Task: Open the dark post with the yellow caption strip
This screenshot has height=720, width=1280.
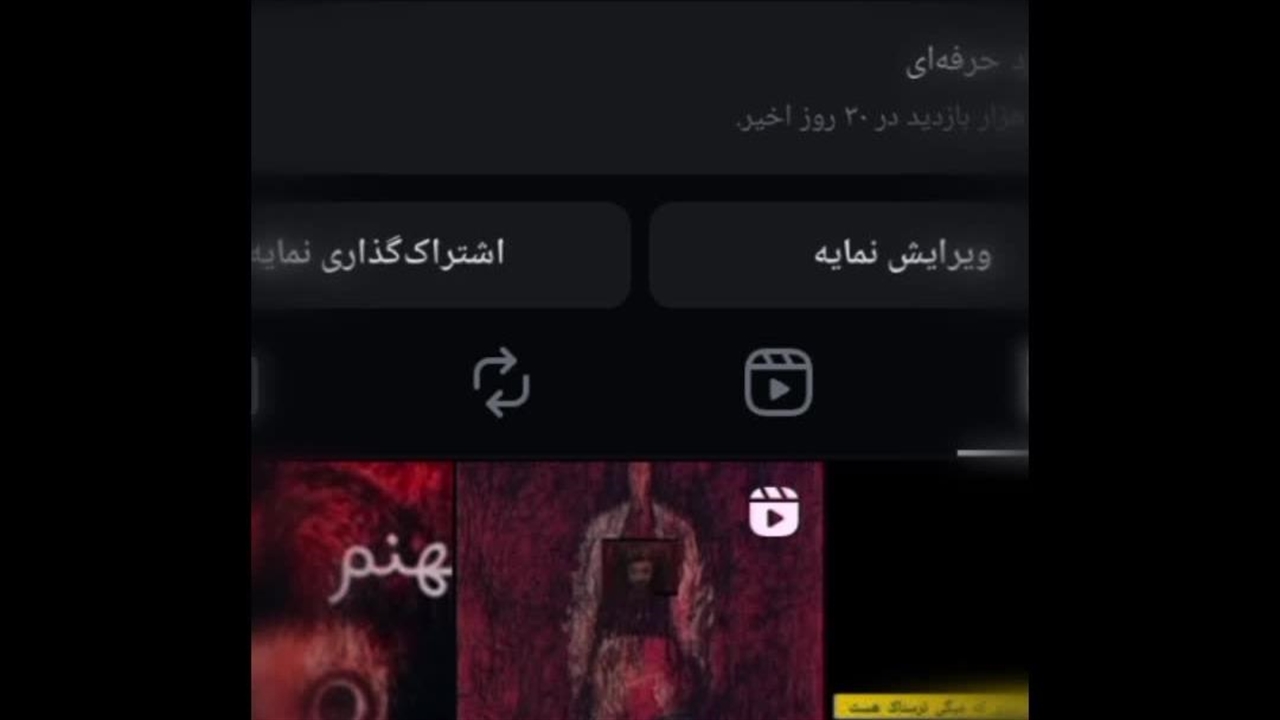Action: coord(927,590)
